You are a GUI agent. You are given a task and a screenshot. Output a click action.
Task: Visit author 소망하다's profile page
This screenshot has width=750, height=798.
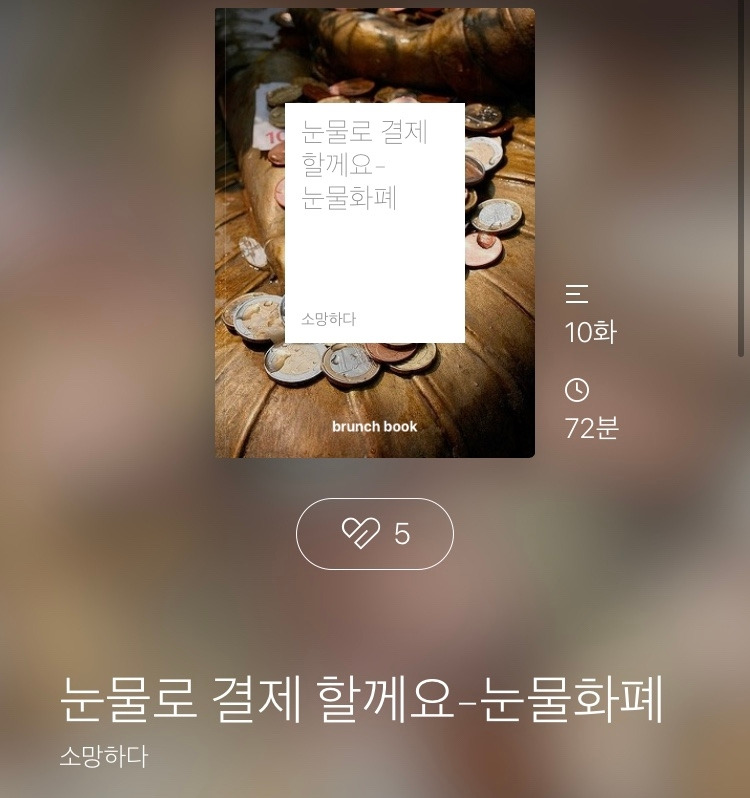tap(102, 757)
